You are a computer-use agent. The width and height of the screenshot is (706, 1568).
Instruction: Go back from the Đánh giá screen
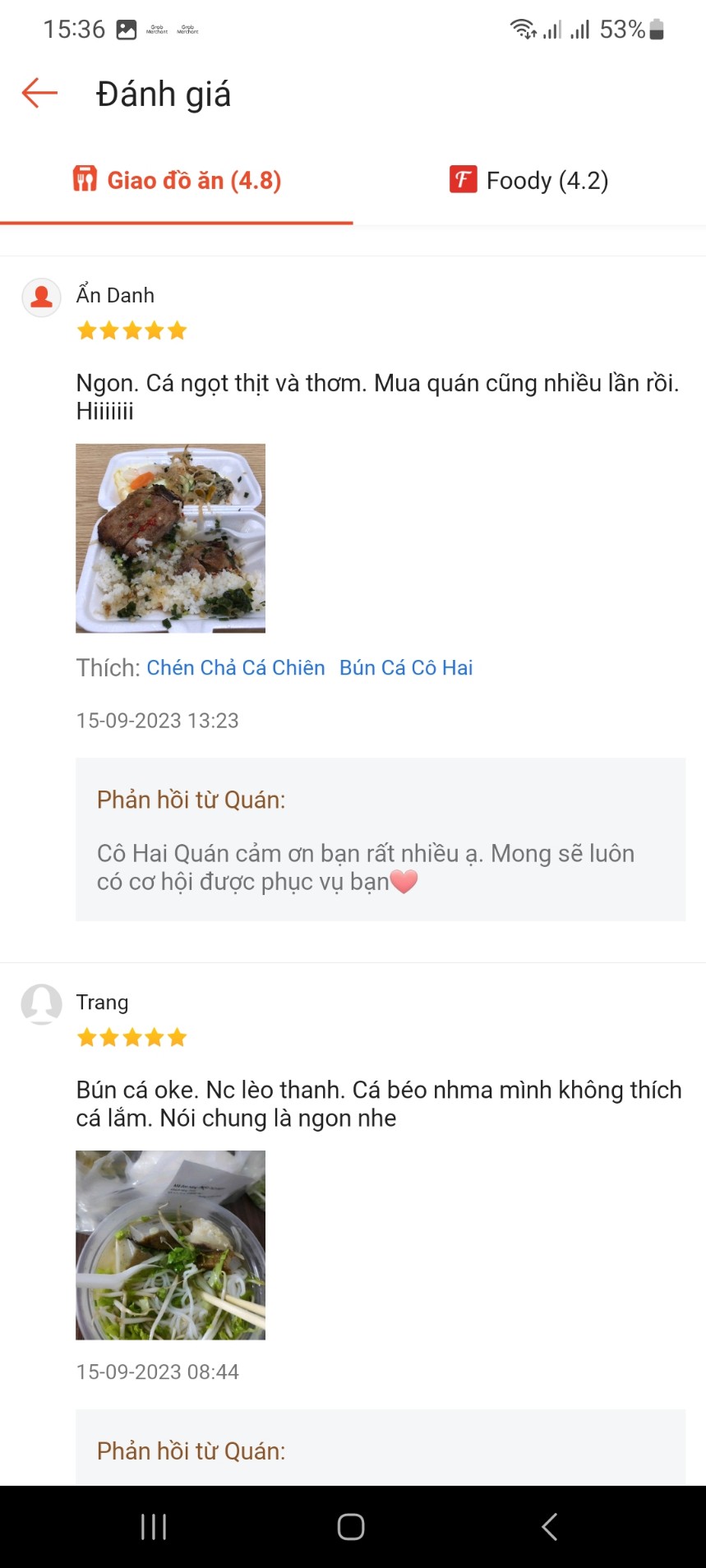click(x=39, y=94)
